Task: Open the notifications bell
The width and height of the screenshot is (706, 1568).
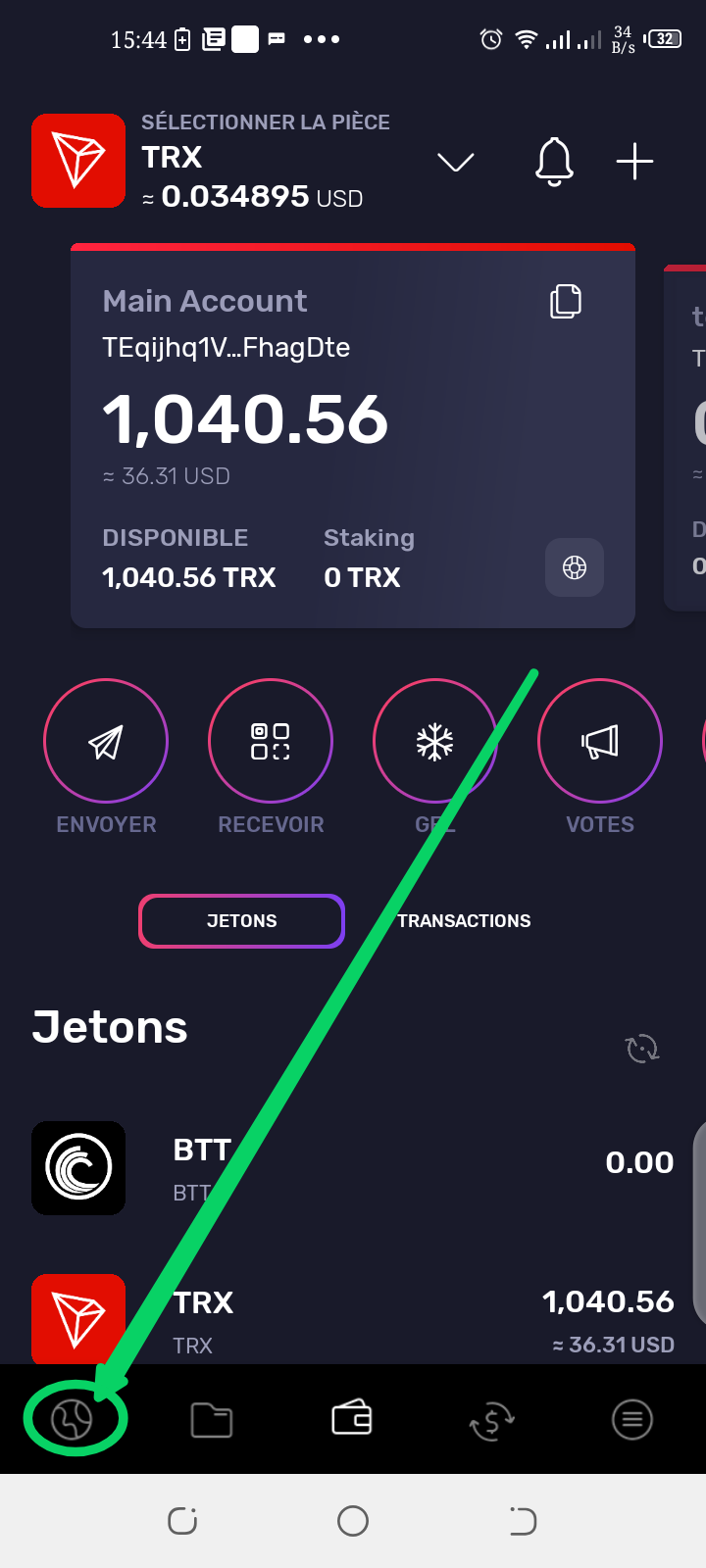Action: point(554,162)
